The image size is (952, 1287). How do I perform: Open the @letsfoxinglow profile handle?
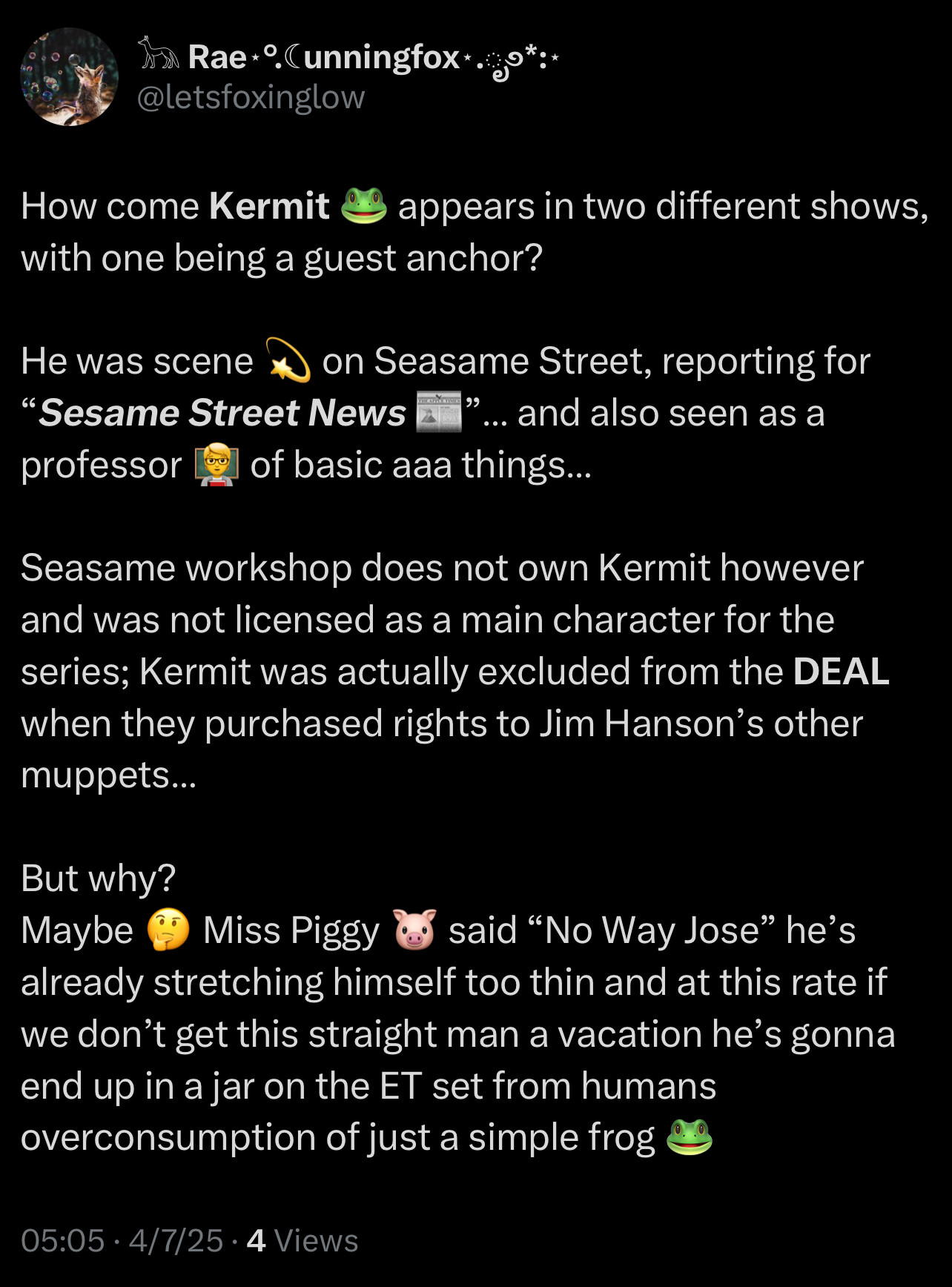[x=251, y=97]
